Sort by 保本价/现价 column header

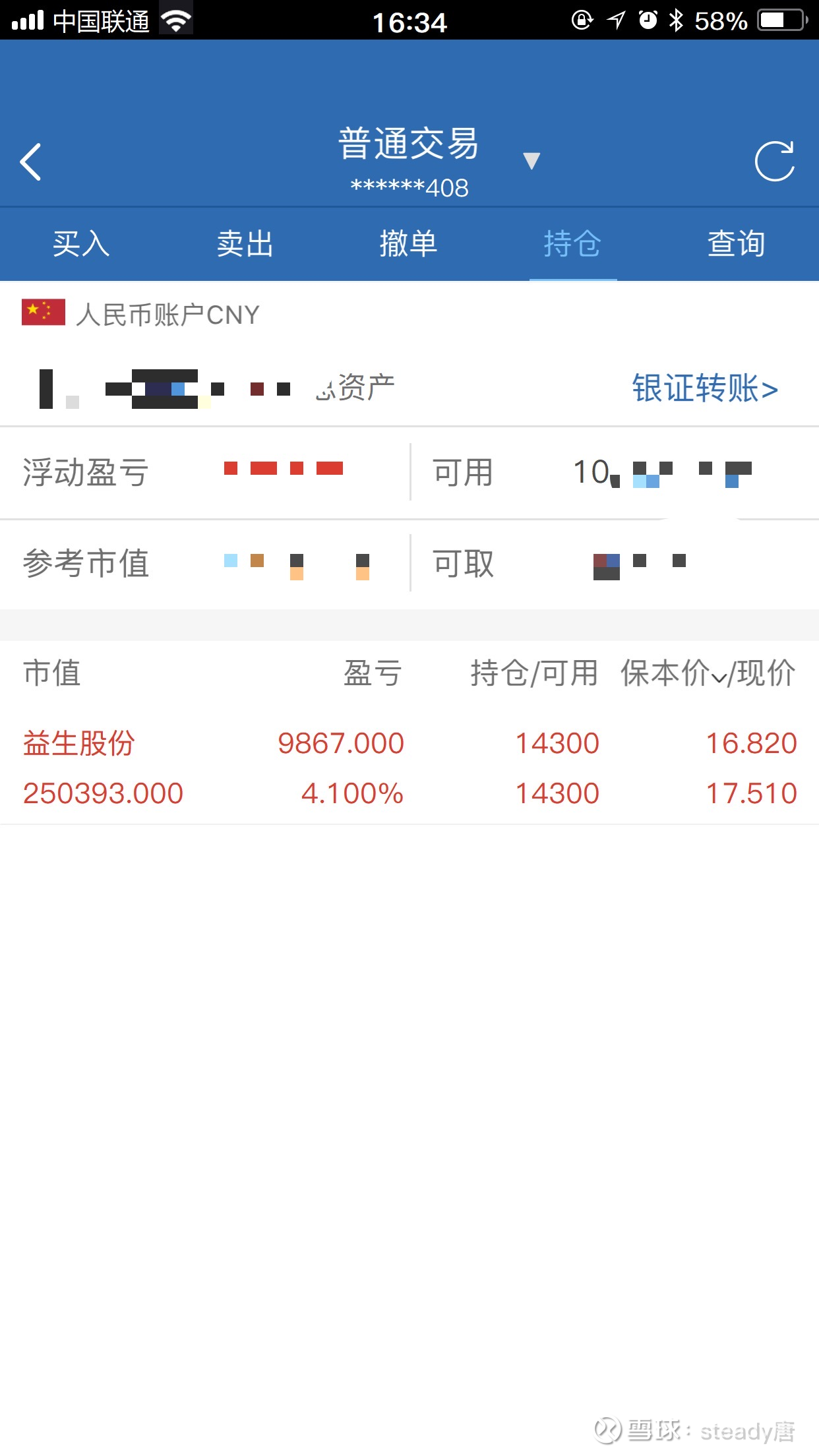[x=708, y=673]
